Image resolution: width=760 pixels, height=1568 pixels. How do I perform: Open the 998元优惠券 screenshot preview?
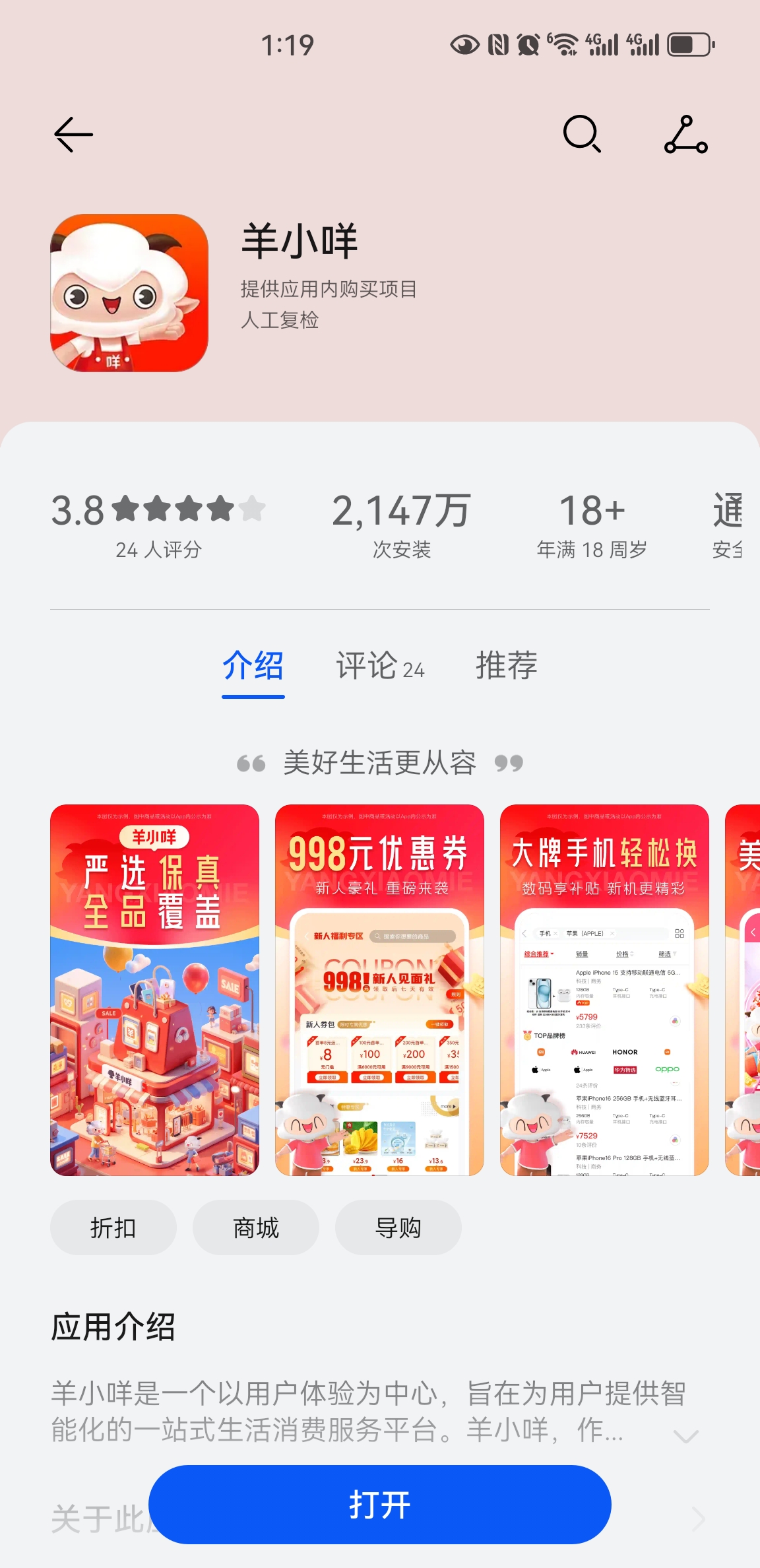[x=379, y=989]
